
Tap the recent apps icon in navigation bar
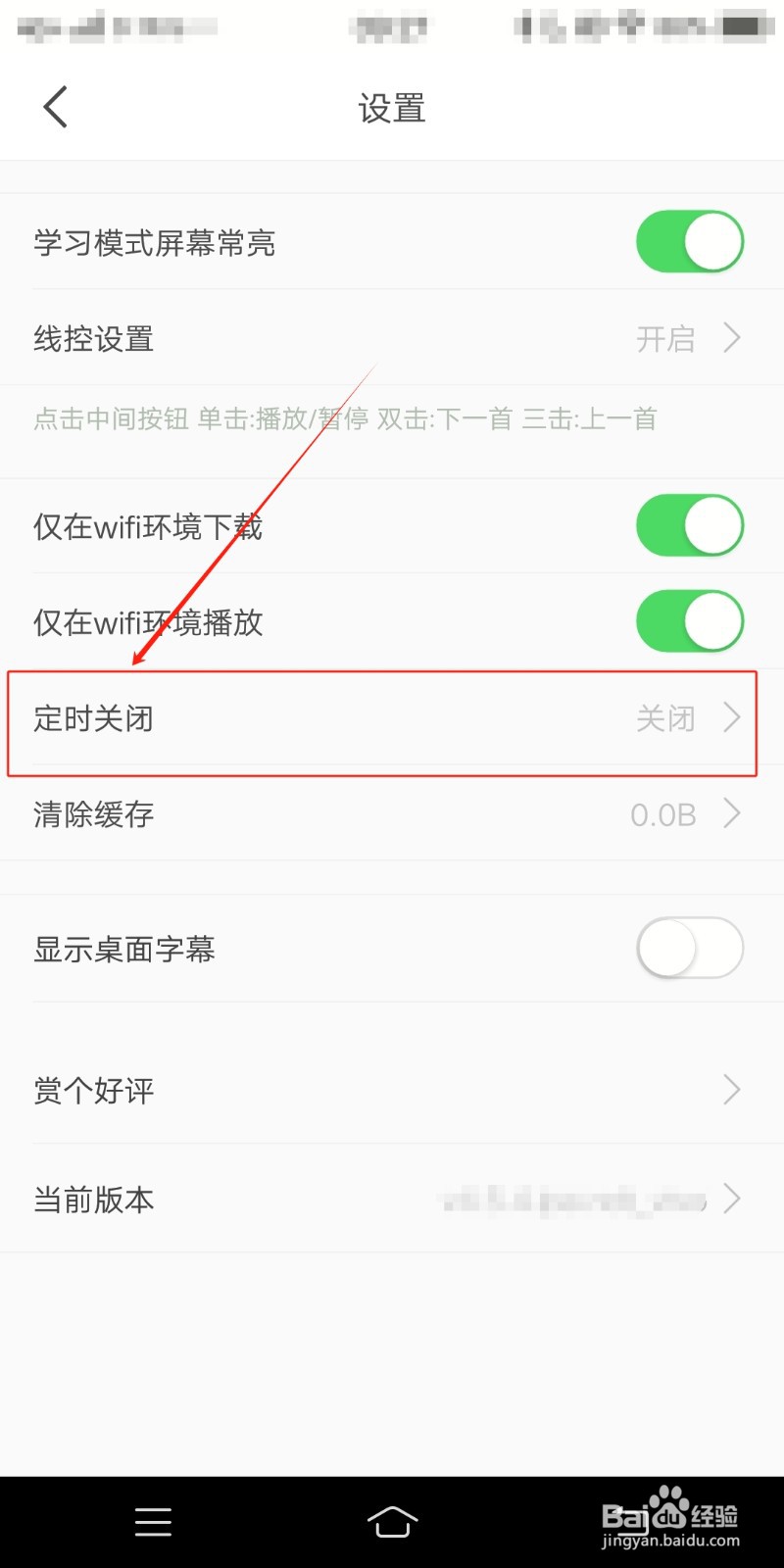(x=153, y=1522)
